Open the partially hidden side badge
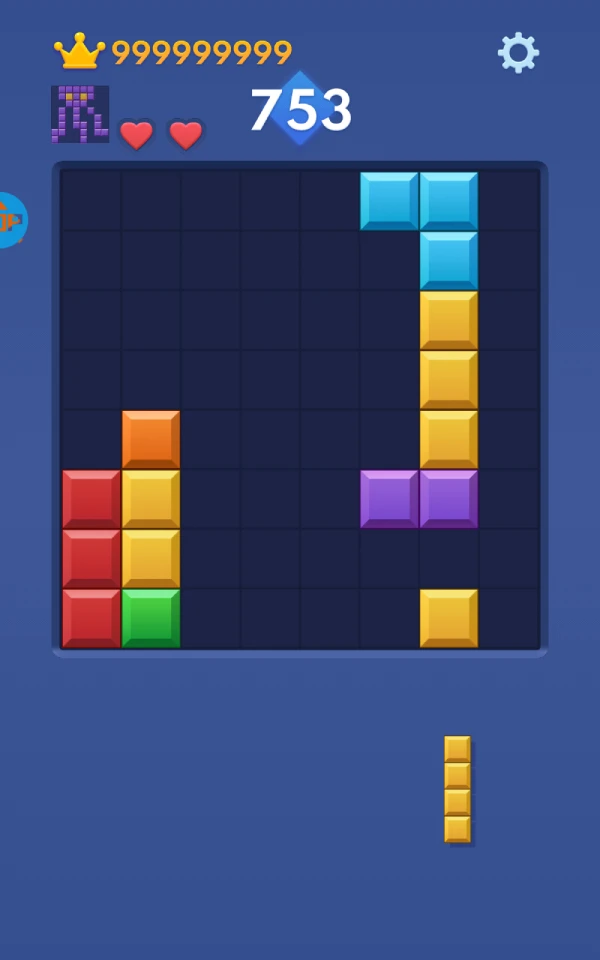600x960 pixels. pos(10,220)
